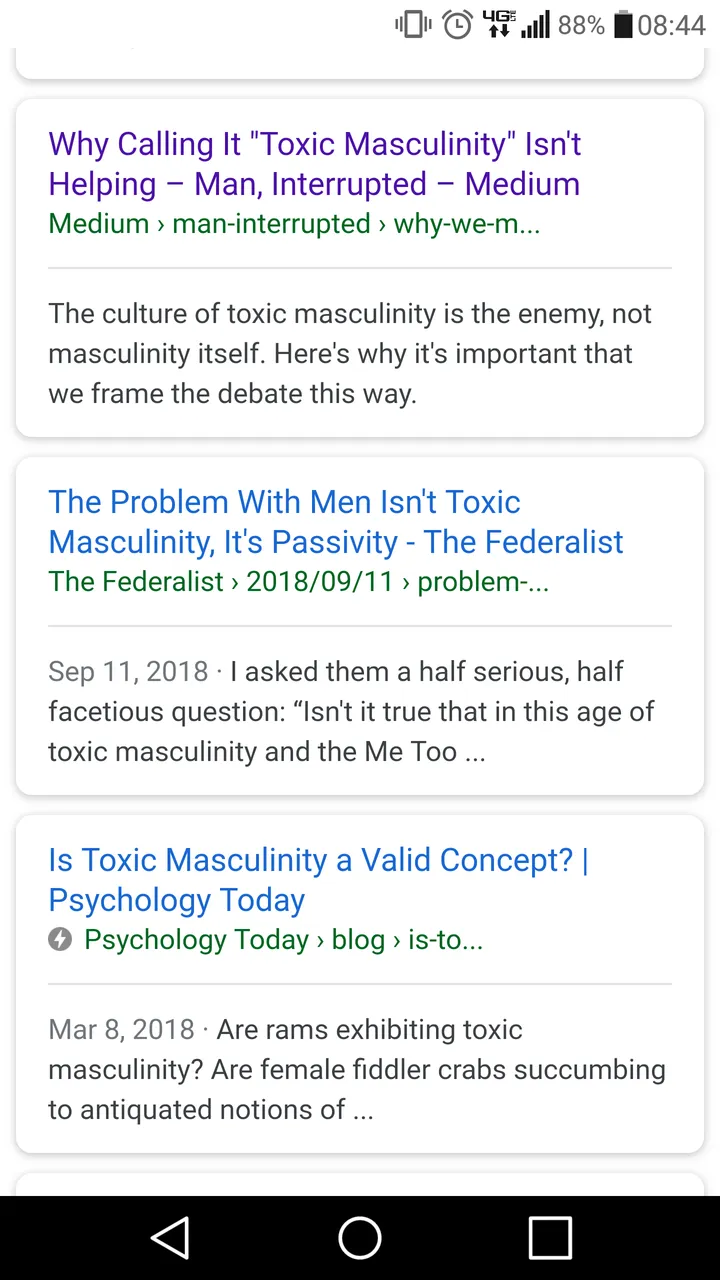720x1280 pixels.
Task: Tap the system back button
Action: [x=170, y=1238]
